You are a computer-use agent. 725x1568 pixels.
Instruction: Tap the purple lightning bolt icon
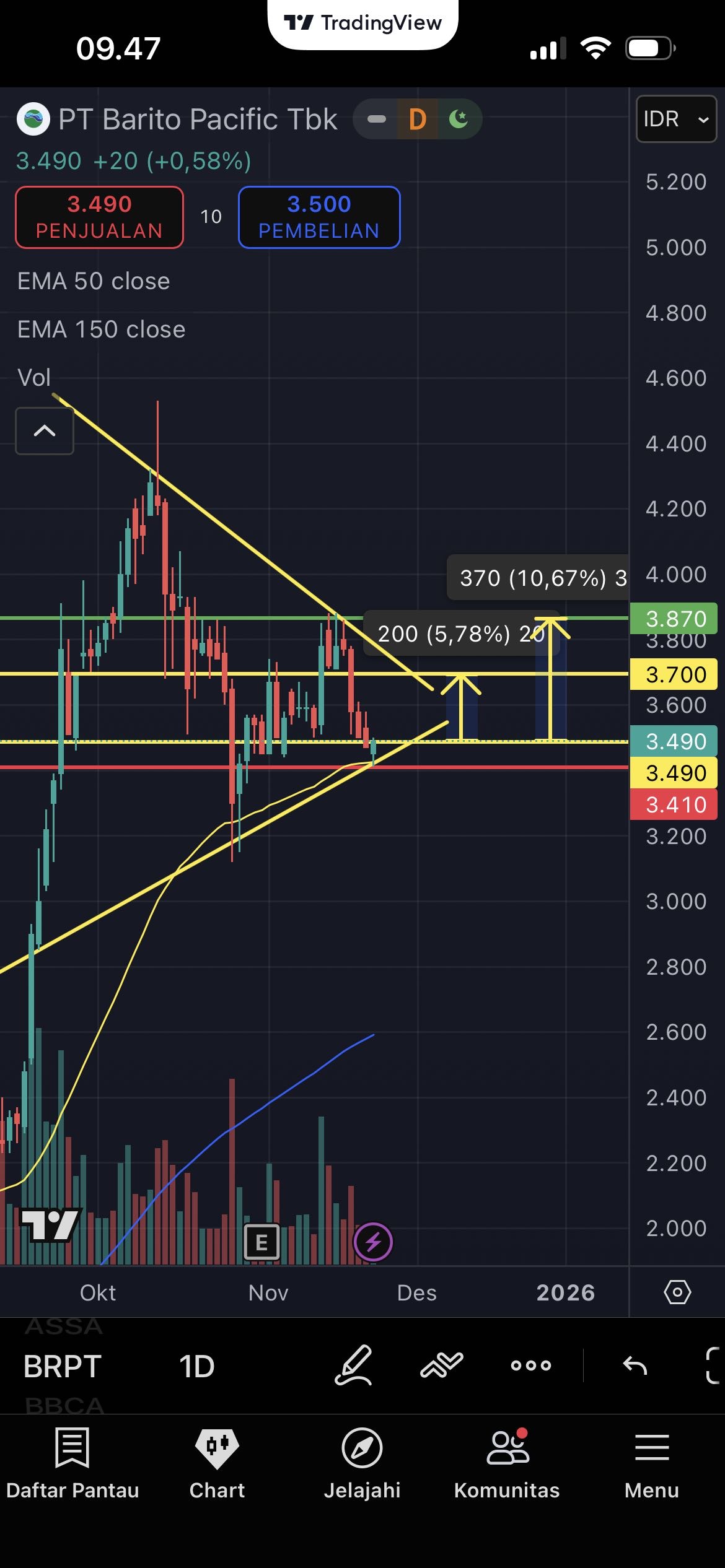(x=373, y=1242)
